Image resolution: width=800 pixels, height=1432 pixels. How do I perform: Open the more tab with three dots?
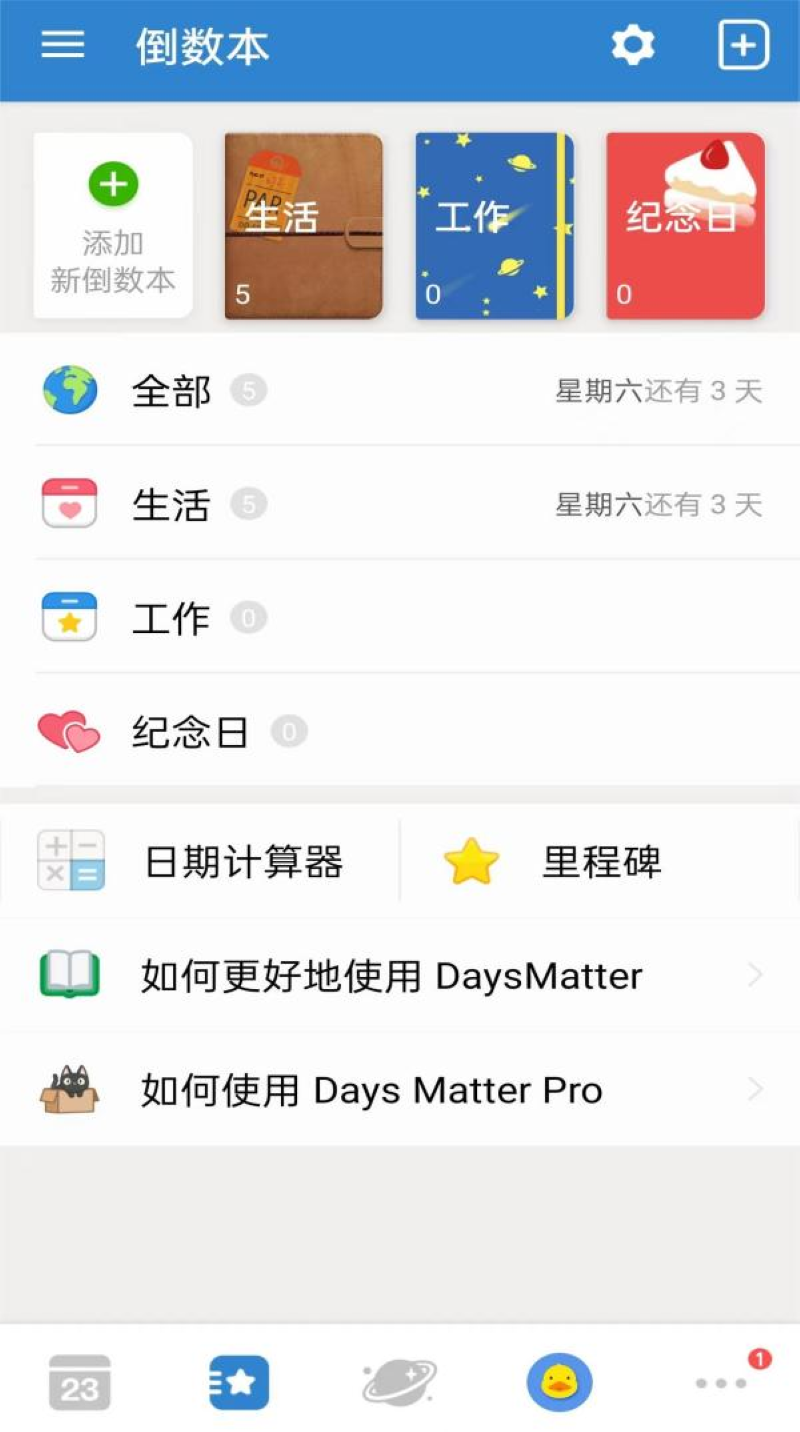(x=722, y=1382)
